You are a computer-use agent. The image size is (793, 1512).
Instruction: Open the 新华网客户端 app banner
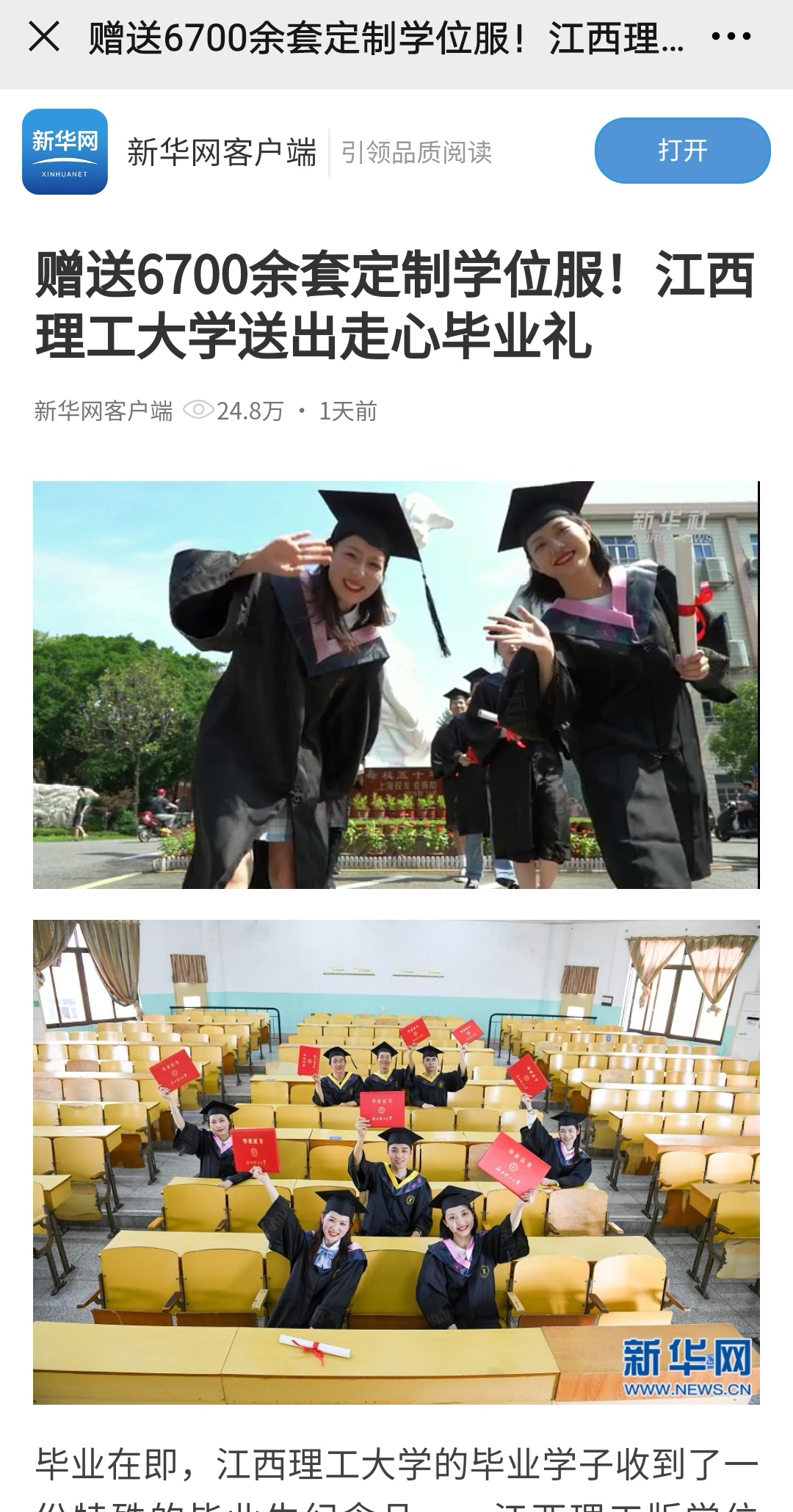pos(220,152)
